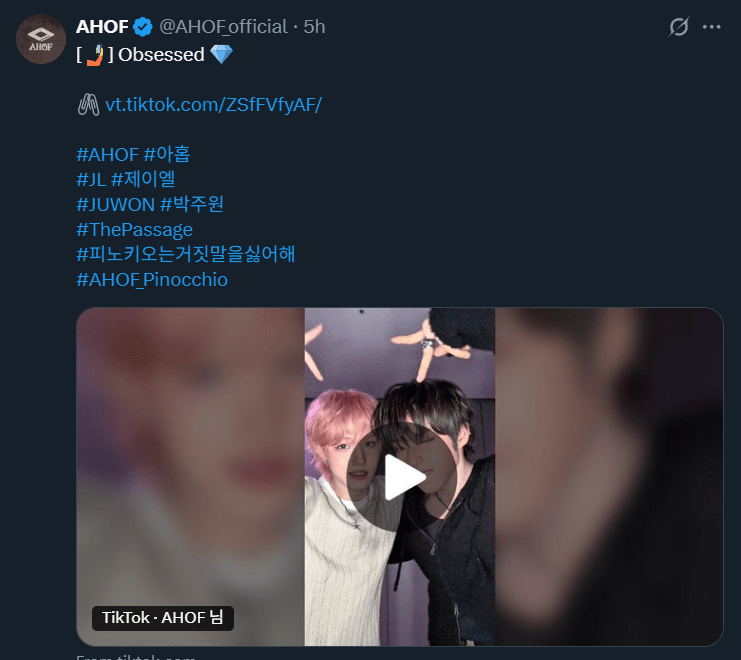Open the #아홉 hashtag
The height and width of the screenshot is (660, 741).
pyautogui.click(x=167, y=155)
